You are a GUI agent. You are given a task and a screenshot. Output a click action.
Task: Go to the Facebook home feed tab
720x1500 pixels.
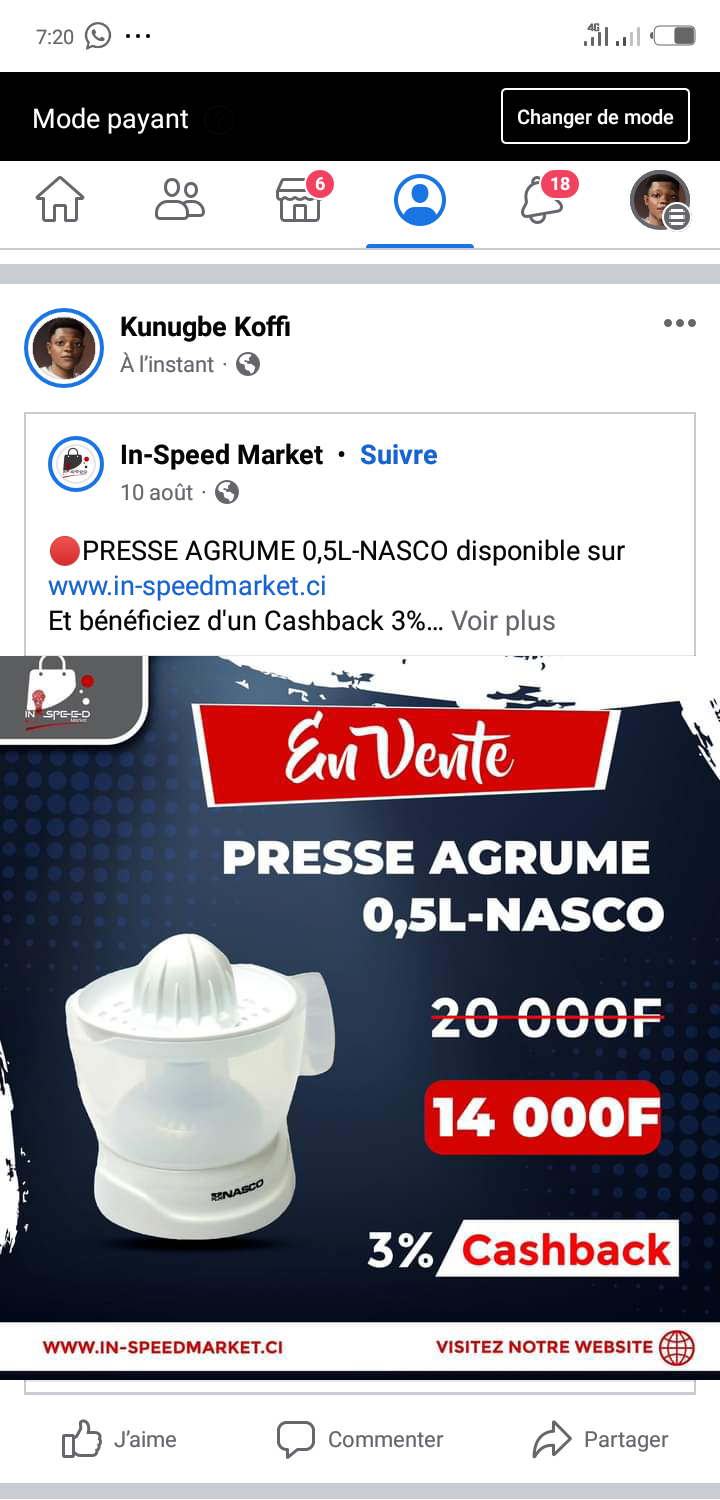[60, 200]
